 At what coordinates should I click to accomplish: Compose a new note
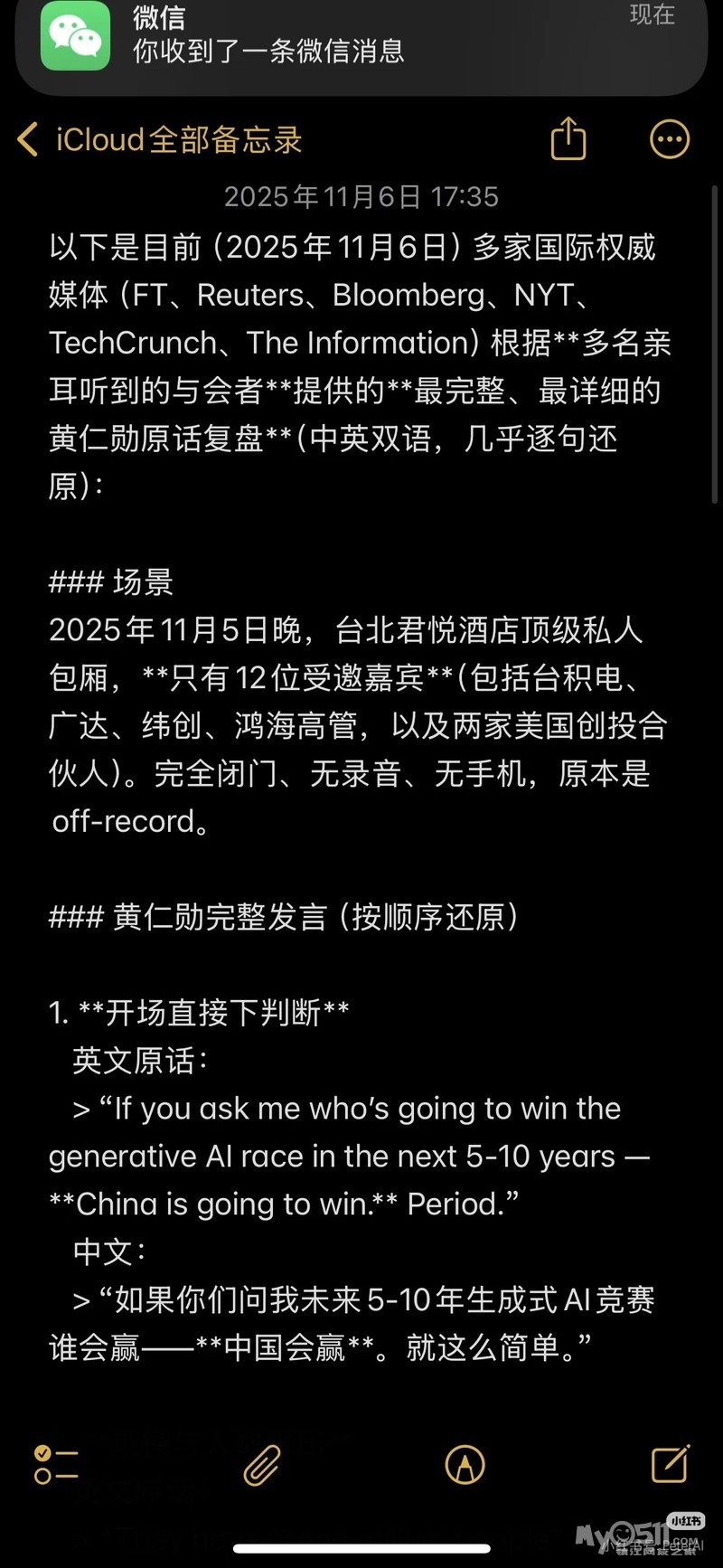point(670,1464)
